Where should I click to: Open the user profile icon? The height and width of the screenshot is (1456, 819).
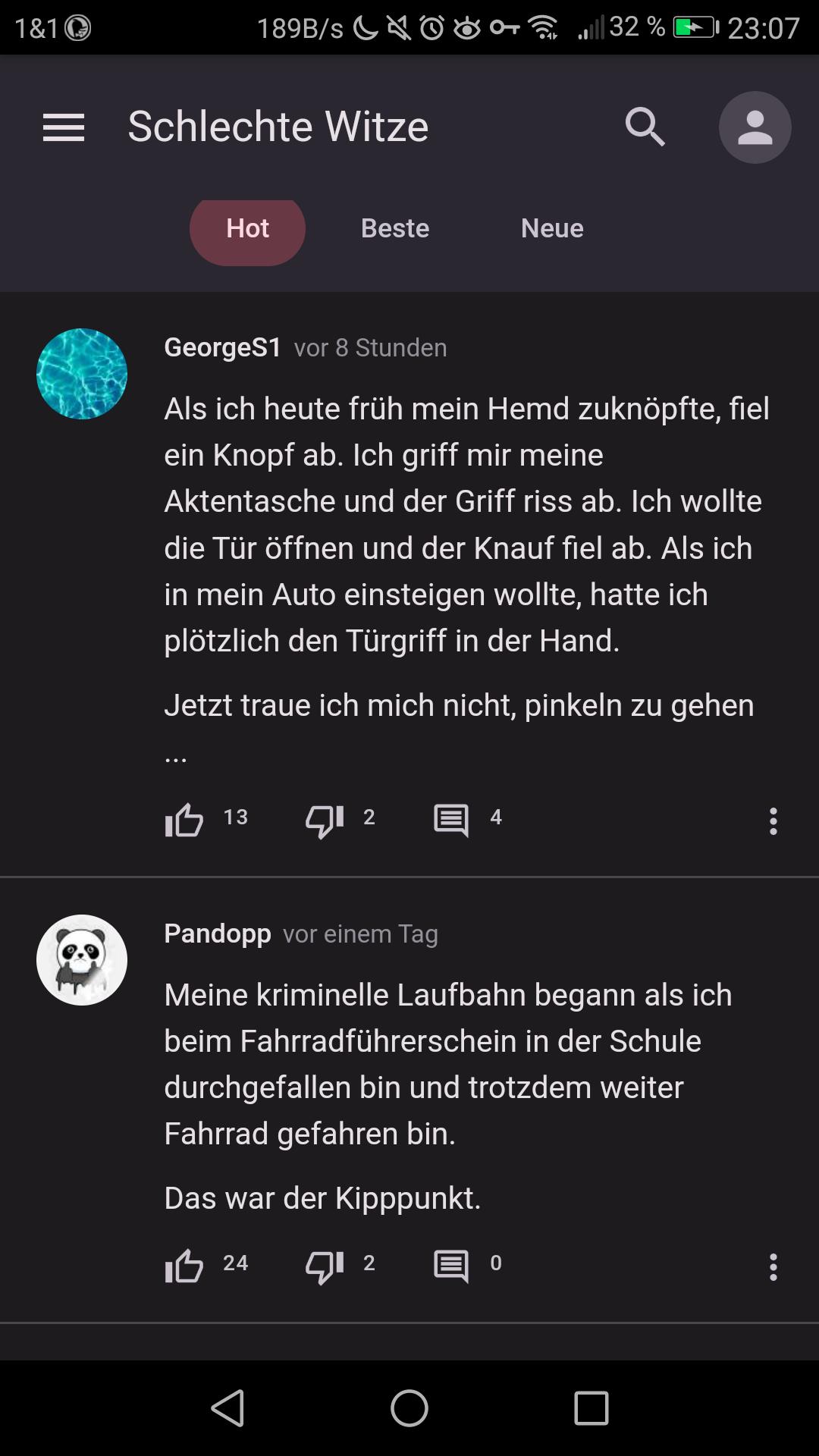pyautogui.click(x=755, y=127)
